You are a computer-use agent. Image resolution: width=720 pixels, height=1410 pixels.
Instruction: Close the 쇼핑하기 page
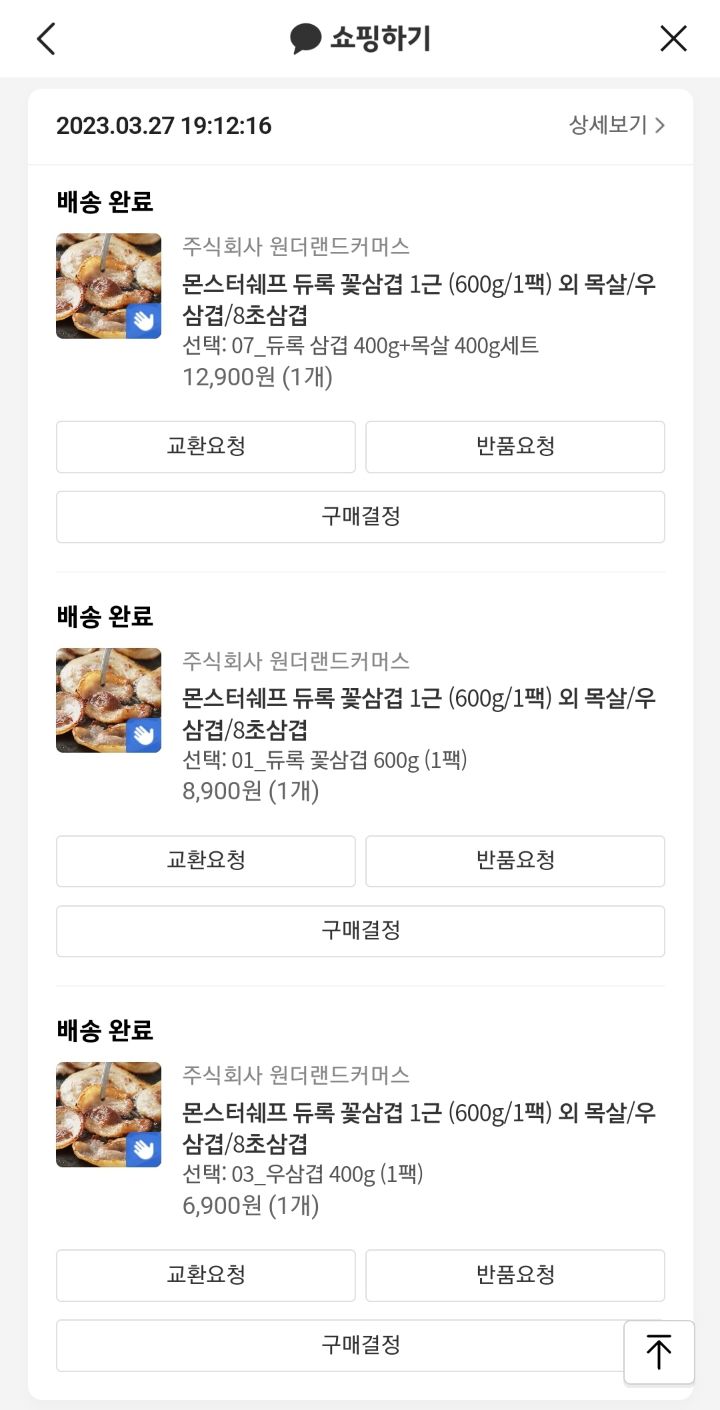(674, 38)
